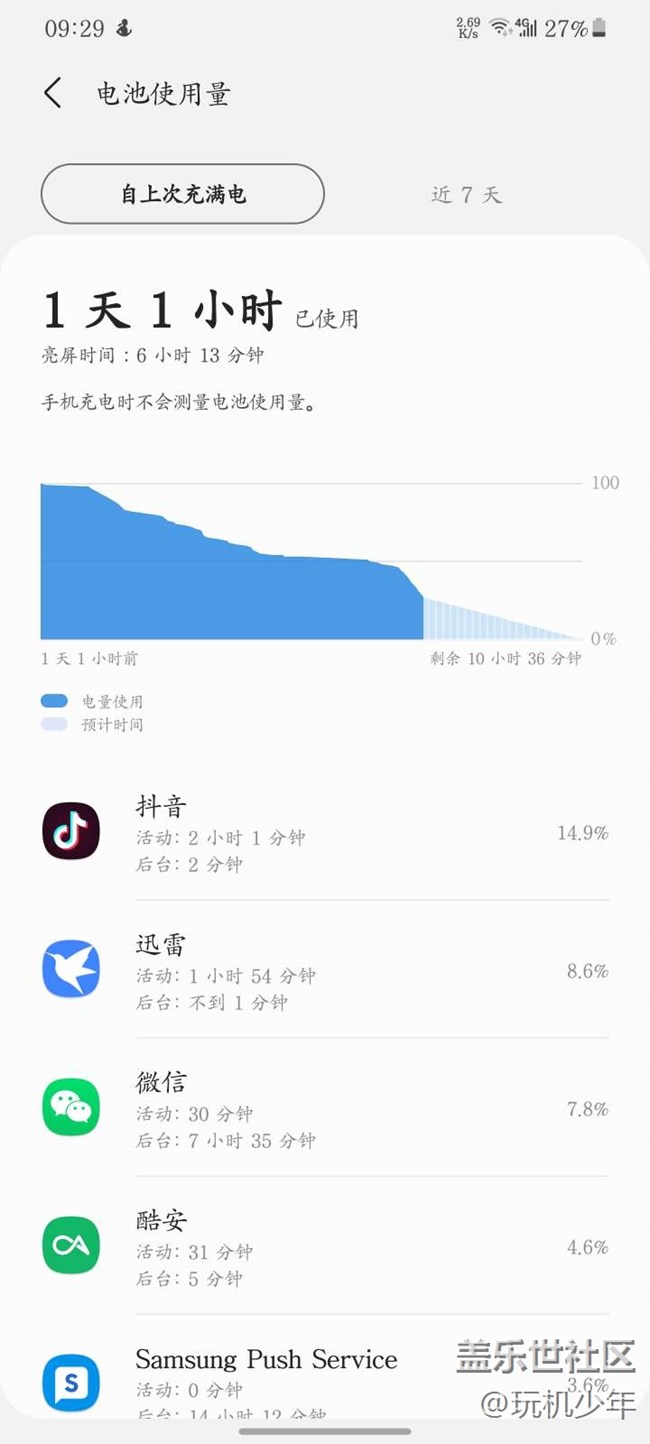The height and width of the screenshot is (1444, 650).
Task: Open Samsung Push Service usage details
Action: (325, 1368)
